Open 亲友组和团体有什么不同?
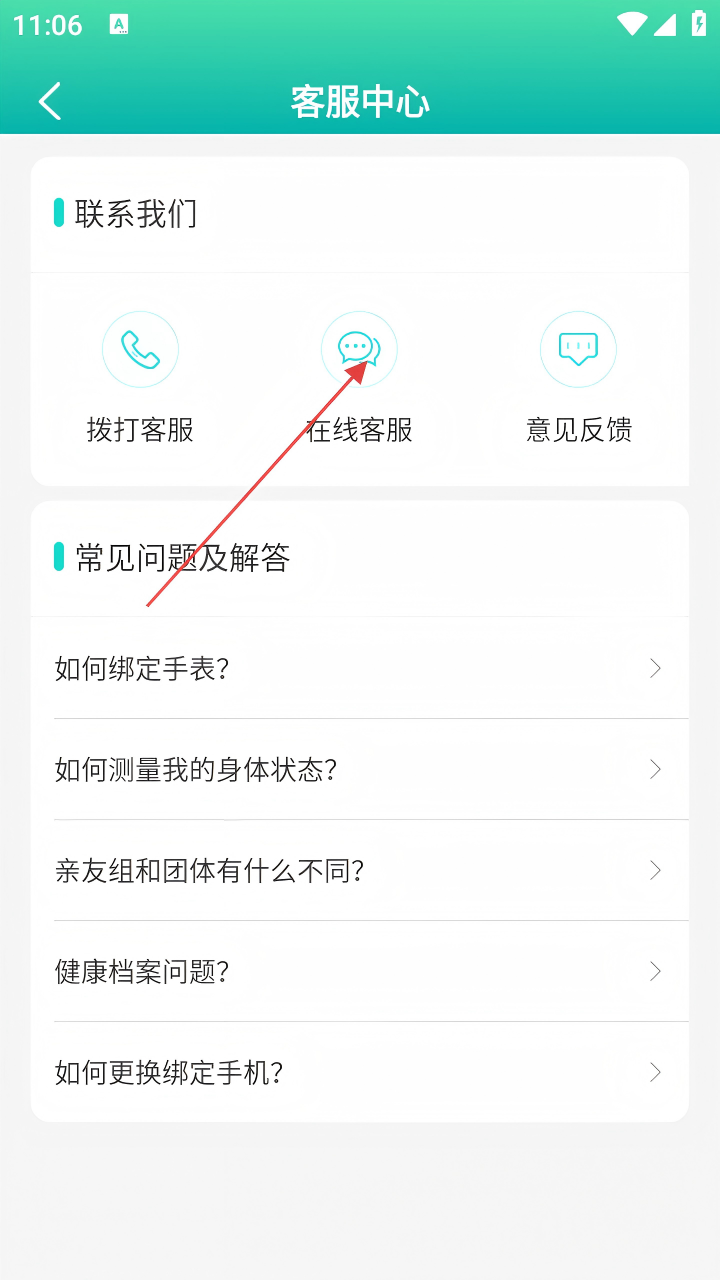The image size is (720, 1280). (x=360, y=870)
